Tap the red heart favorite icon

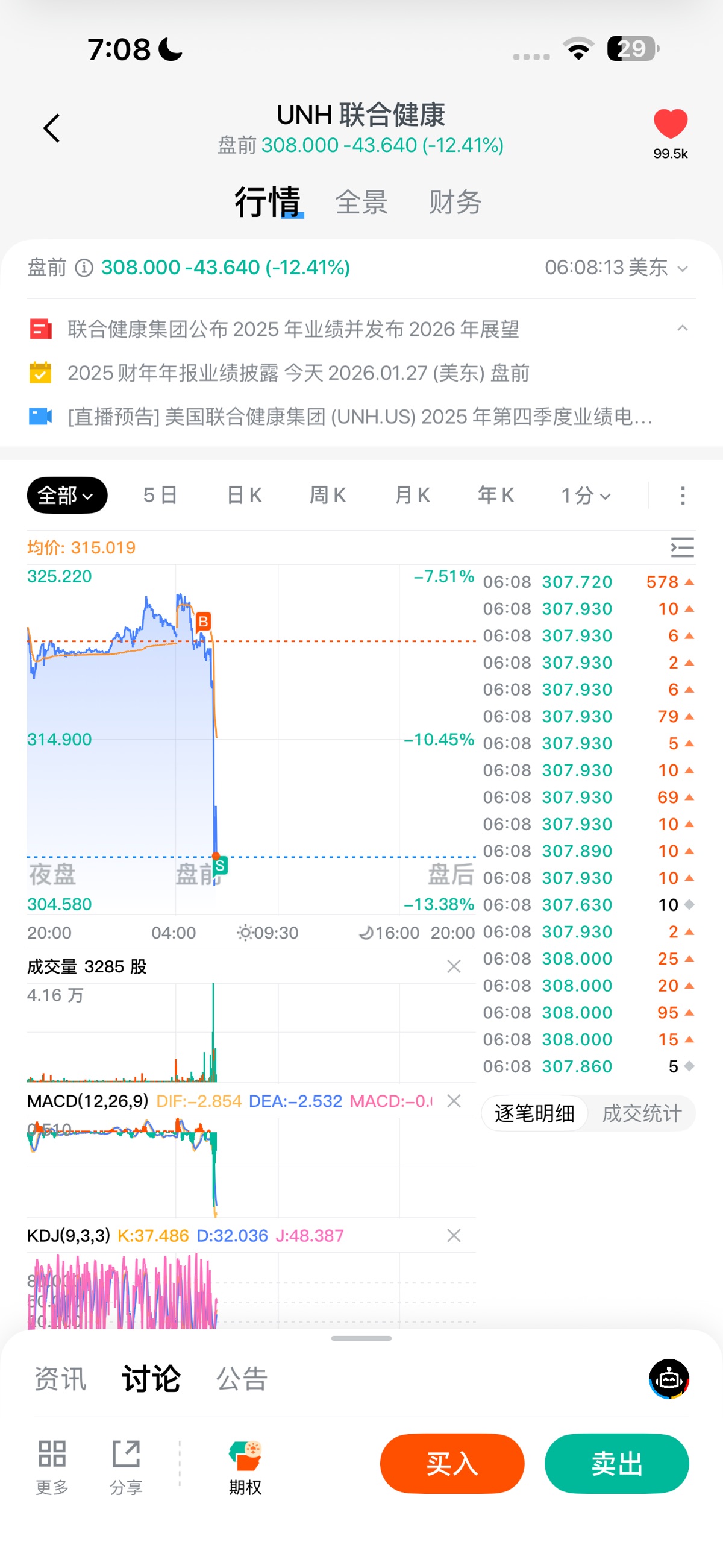670,124
